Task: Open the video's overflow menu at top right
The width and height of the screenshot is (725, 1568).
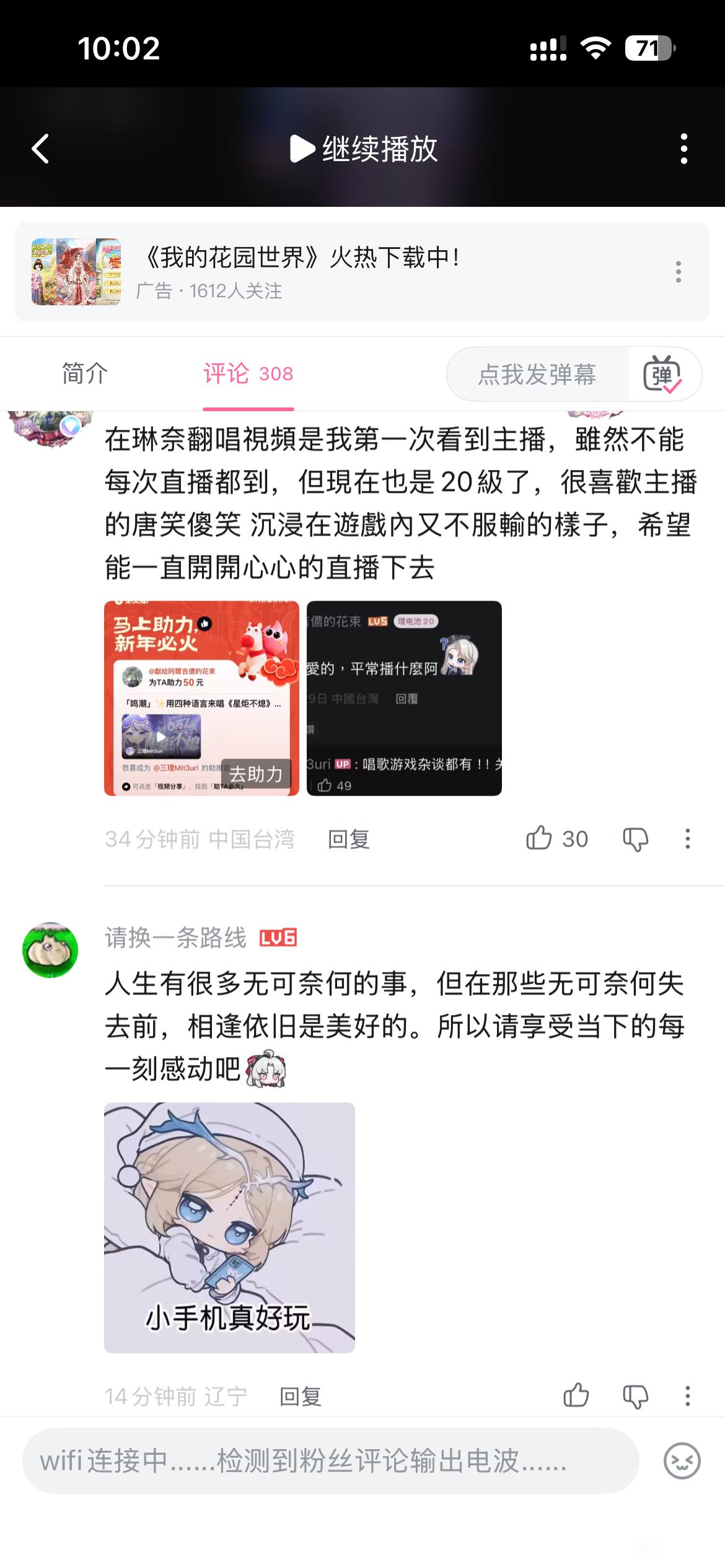Action: tap(684, 149)
